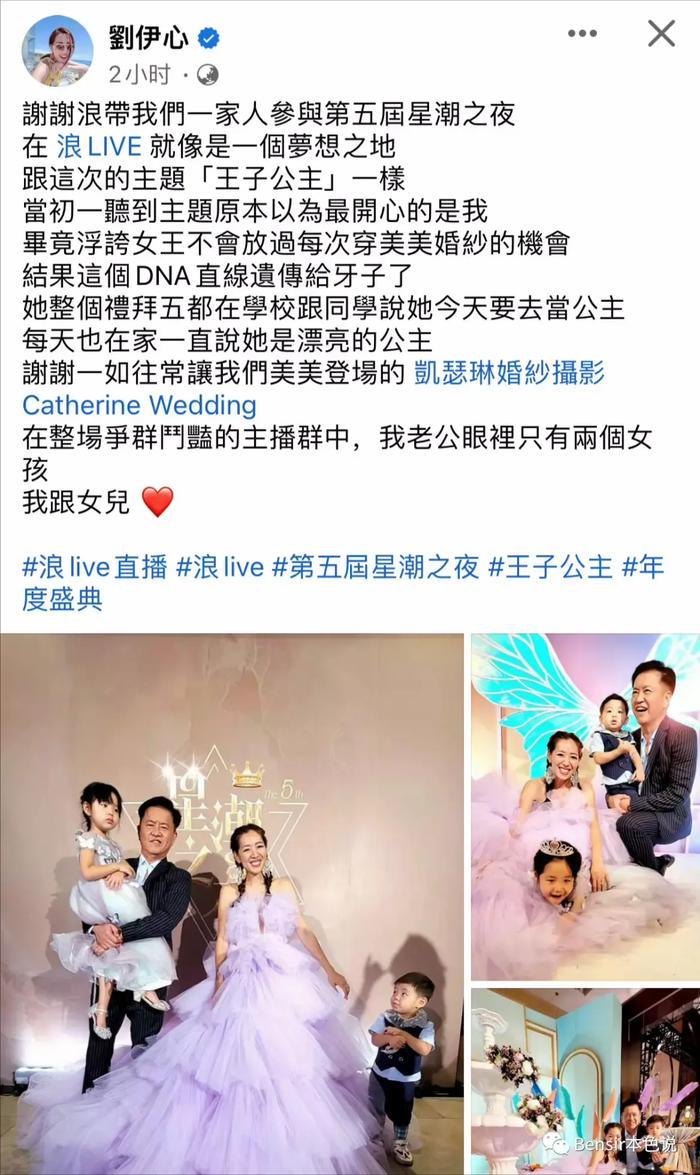This screenshot has width=700, height=1175.
Task: Open hashtag #浪live直播
Action: point(94,567)
